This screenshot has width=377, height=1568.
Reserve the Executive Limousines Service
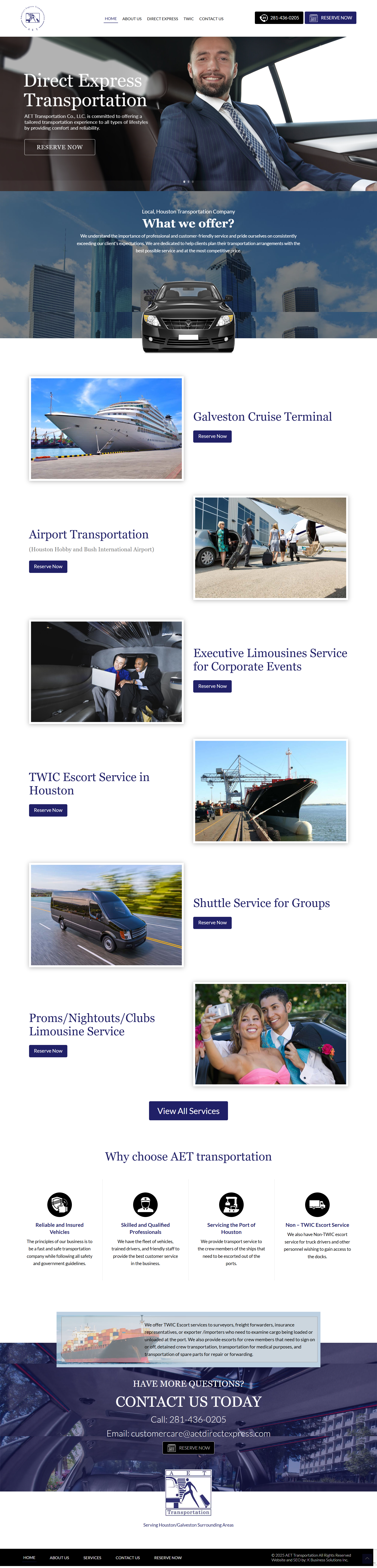tap(212, 687)
